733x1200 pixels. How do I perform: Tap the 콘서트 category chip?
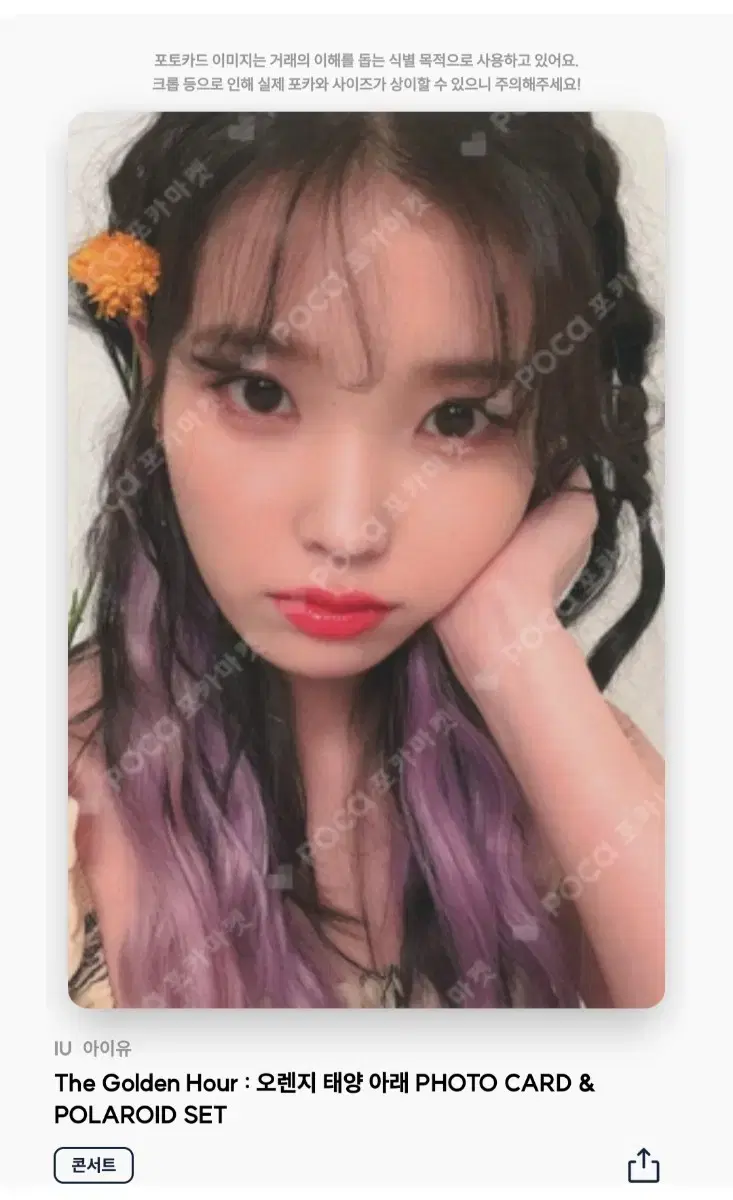93,1165
